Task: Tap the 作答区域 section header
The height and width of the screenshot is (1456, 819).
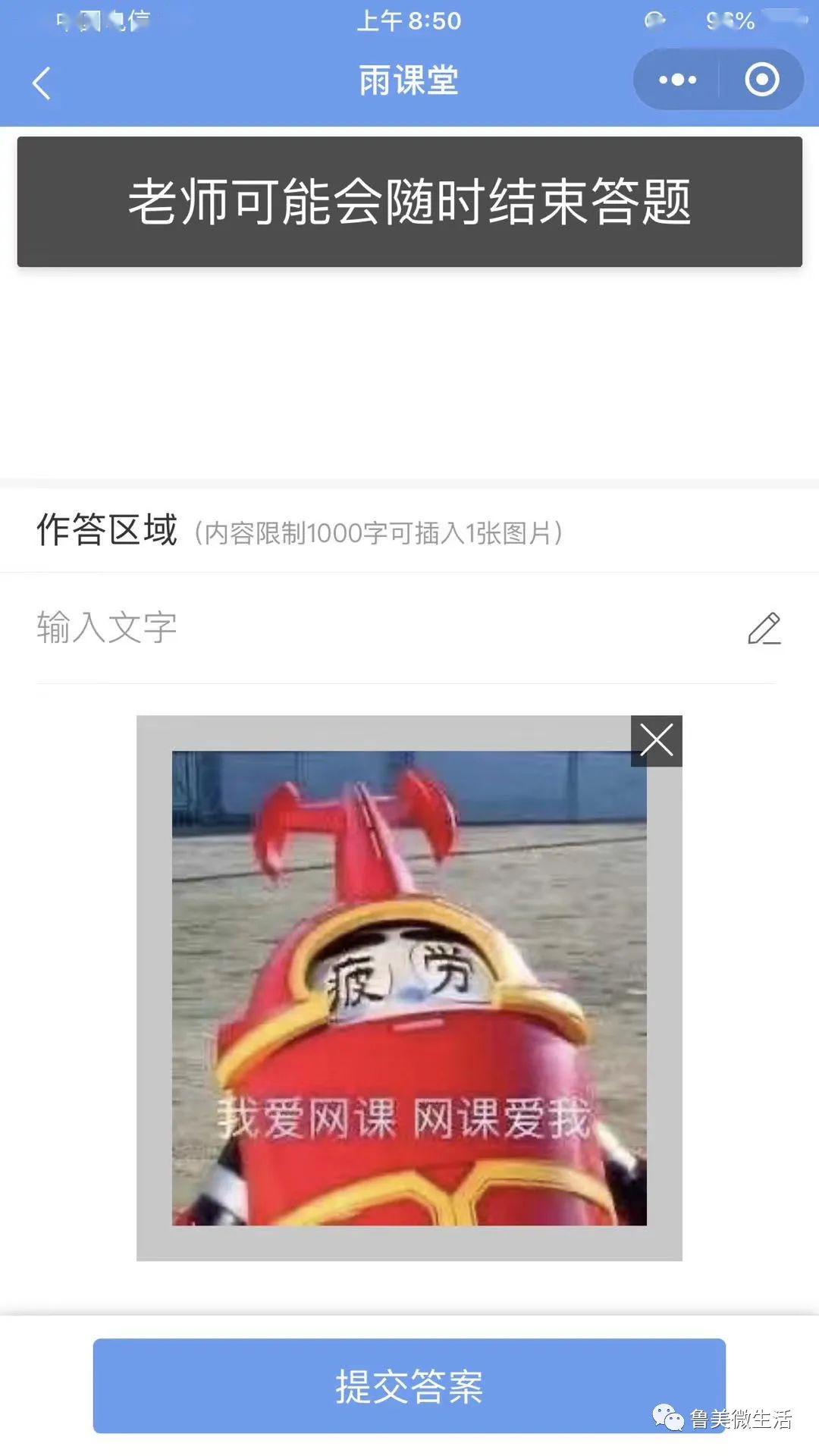Action: point(106,531)
